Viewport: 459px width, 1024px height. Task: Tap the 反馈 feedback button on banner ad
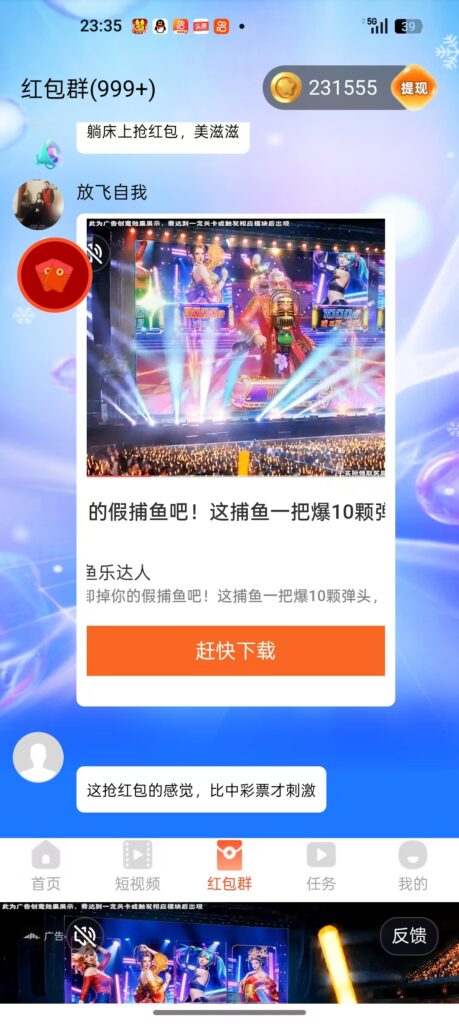(x=409, y=936)
